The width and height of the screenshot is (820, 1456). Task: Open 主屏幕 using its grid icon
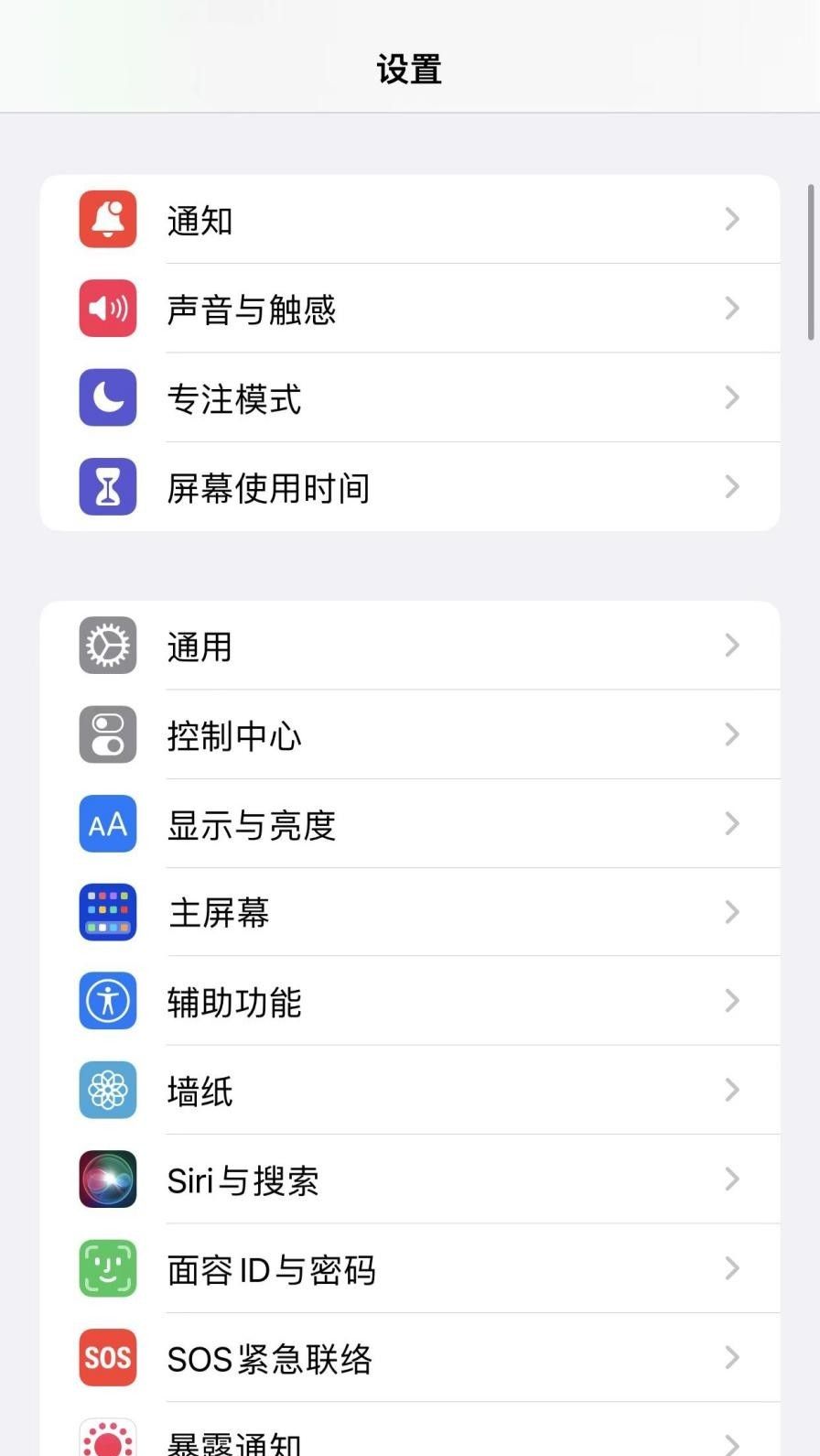coord(107,912)
